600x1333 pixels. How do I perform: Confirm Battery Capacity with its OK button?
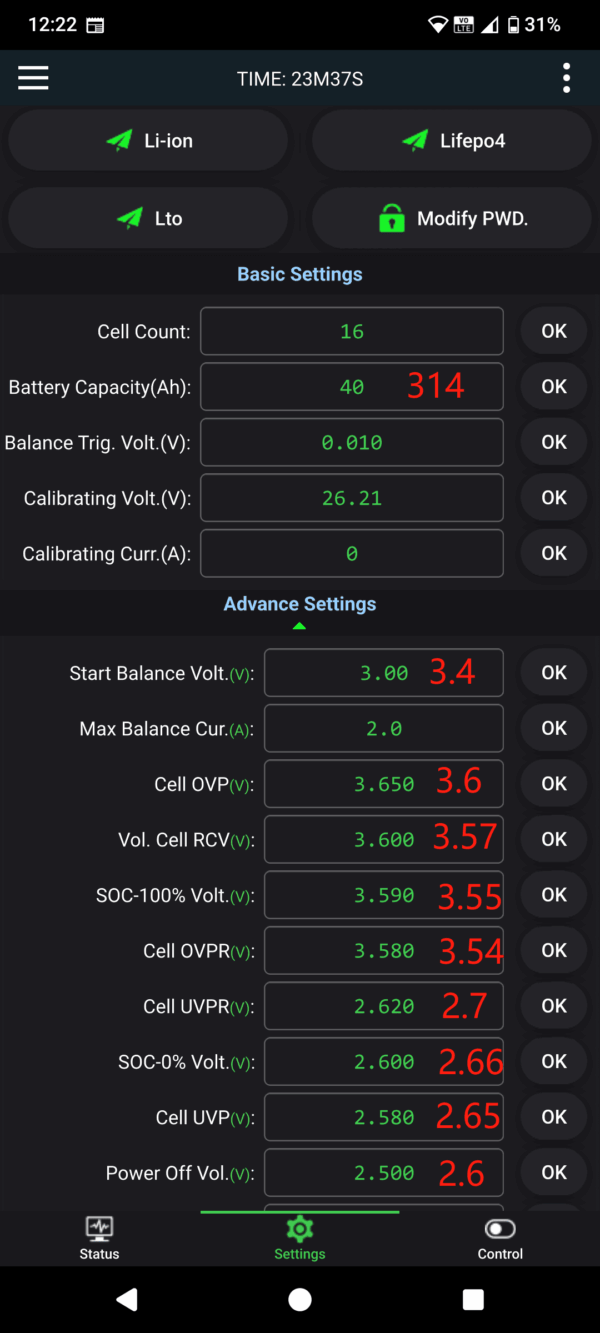pyautogui.click(x=553, y=387)
